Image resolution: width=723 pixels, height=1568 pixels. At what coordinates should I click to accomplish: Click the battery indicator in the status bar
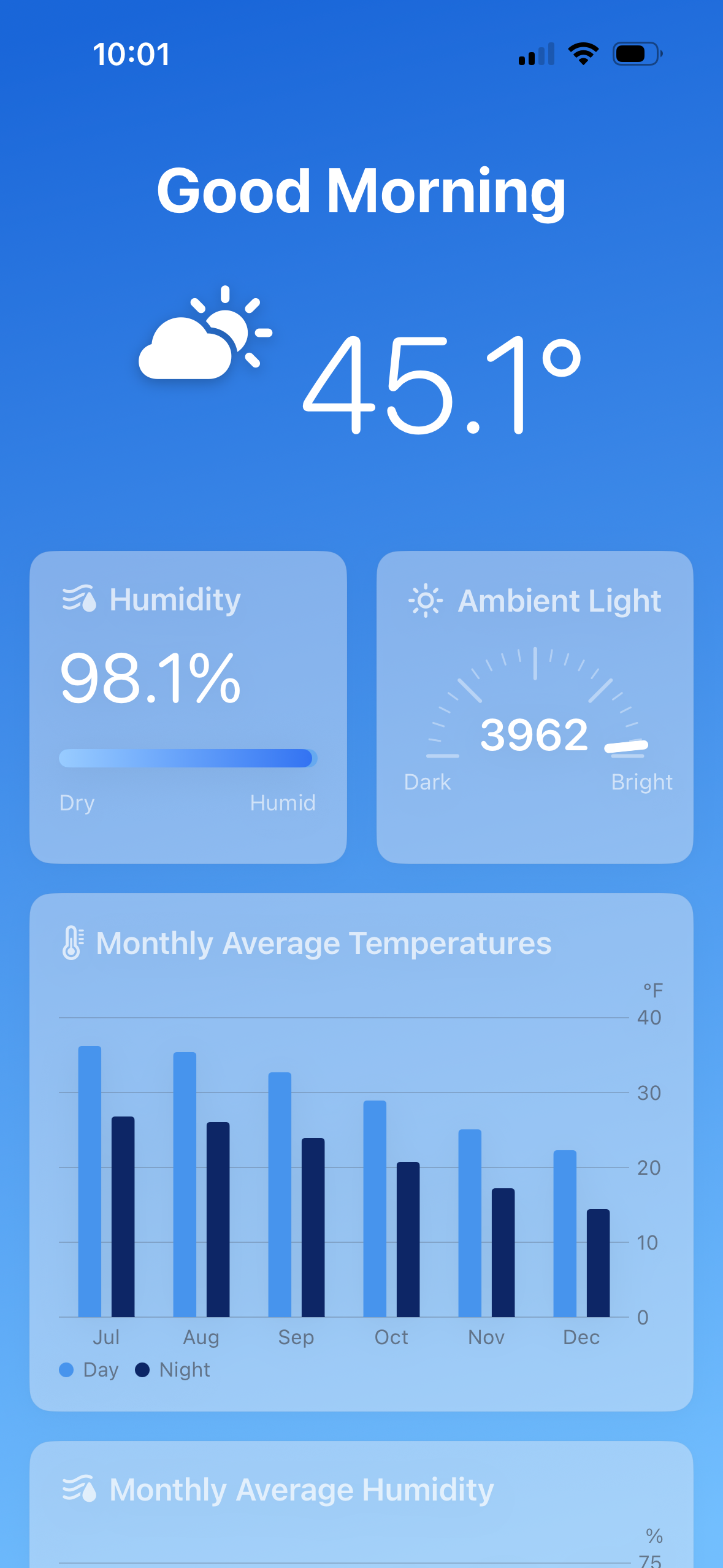tap(636, 54)
